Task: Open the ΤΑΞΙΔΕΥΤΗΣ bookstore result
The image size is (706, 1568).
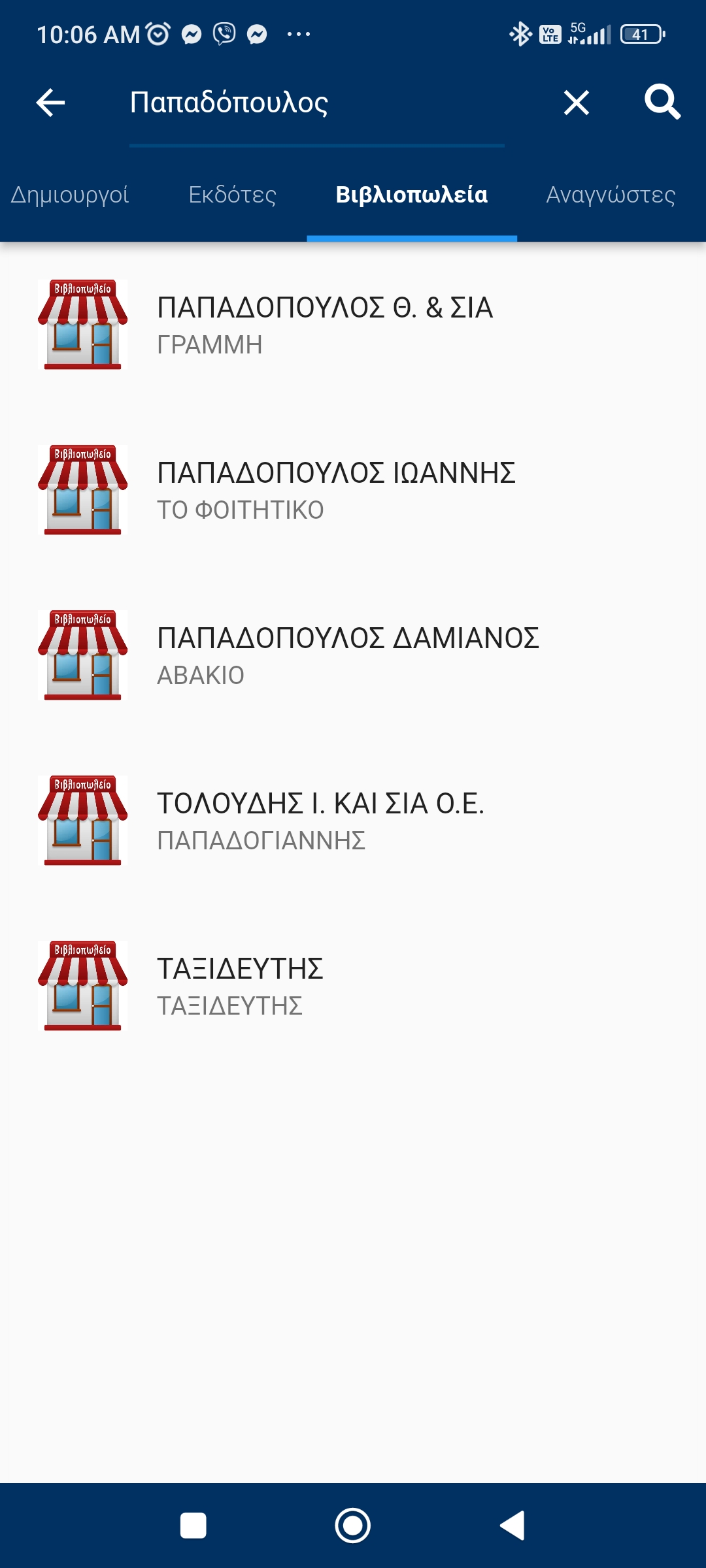Action: coord(240,986)
